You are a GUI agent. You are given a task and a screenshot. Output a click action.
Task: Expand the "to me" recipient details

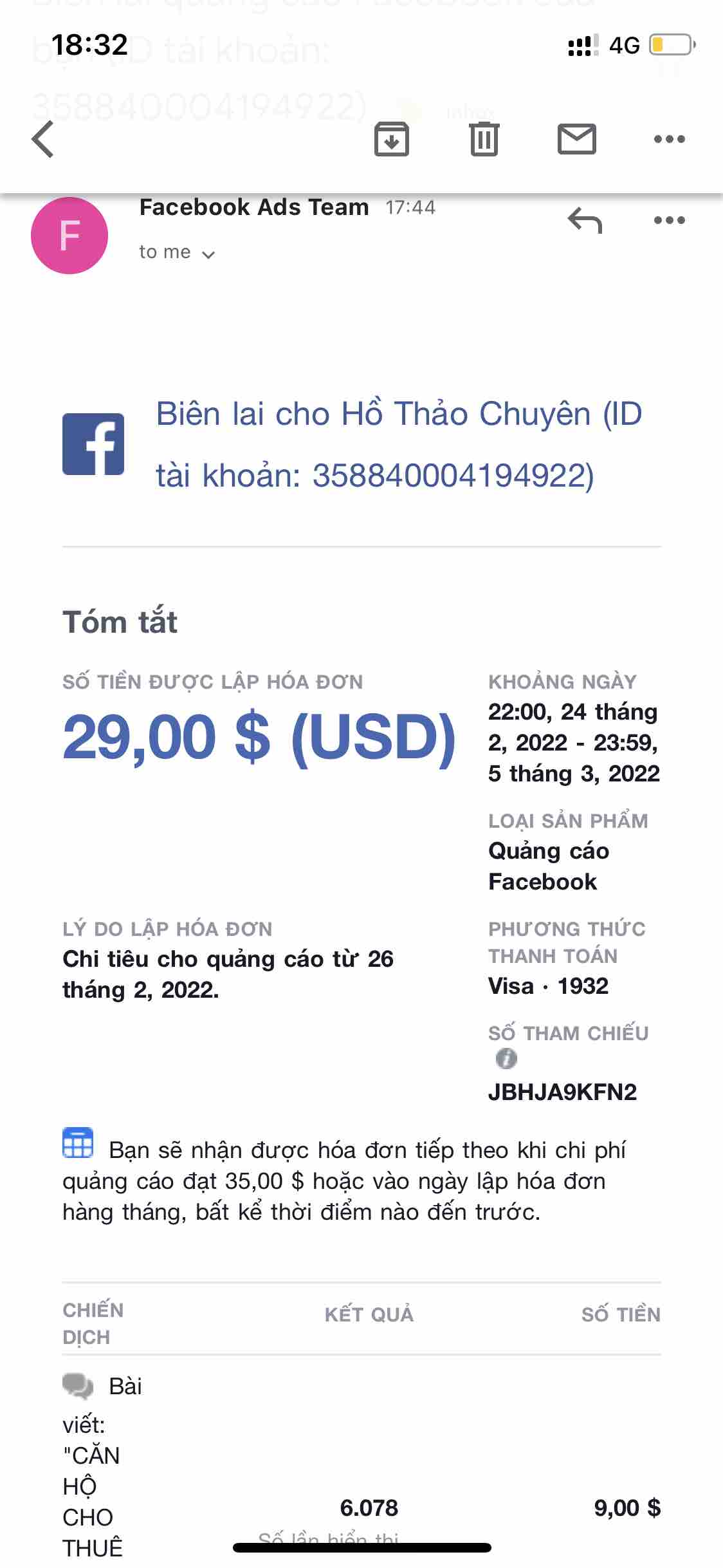(x=177, y=252)
